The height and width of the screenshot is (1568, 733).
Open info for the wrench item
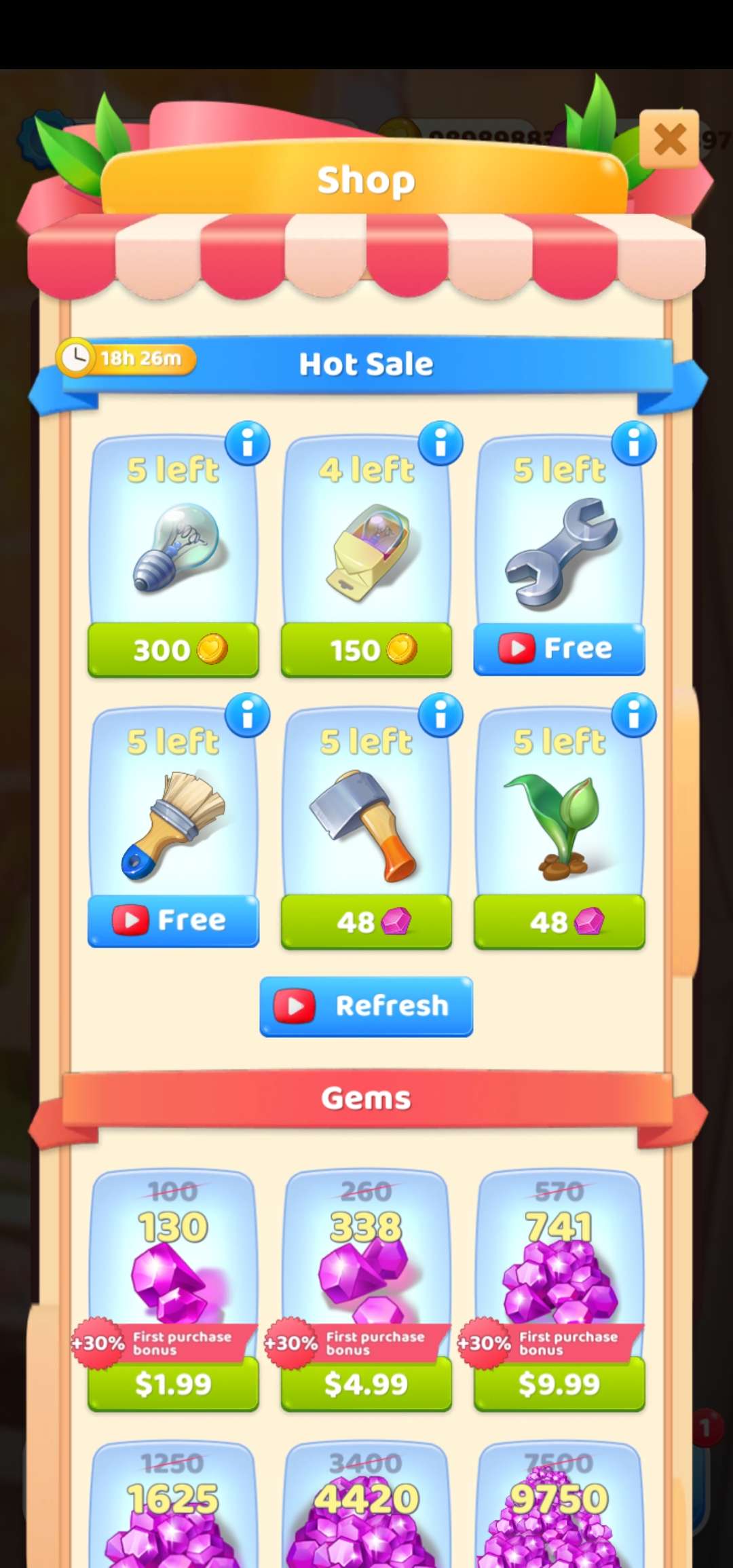[x=634, y=444]
